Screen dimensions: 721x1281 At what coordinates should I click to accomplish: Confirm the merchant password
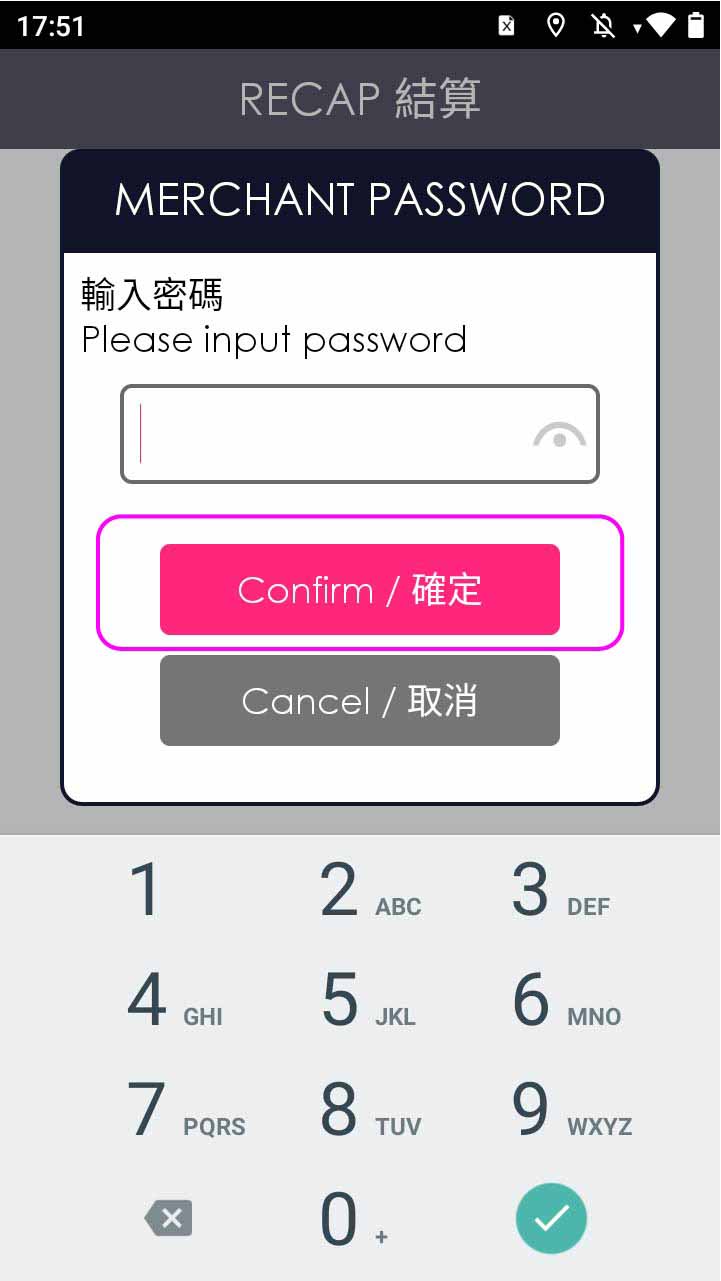coord(360,590)
